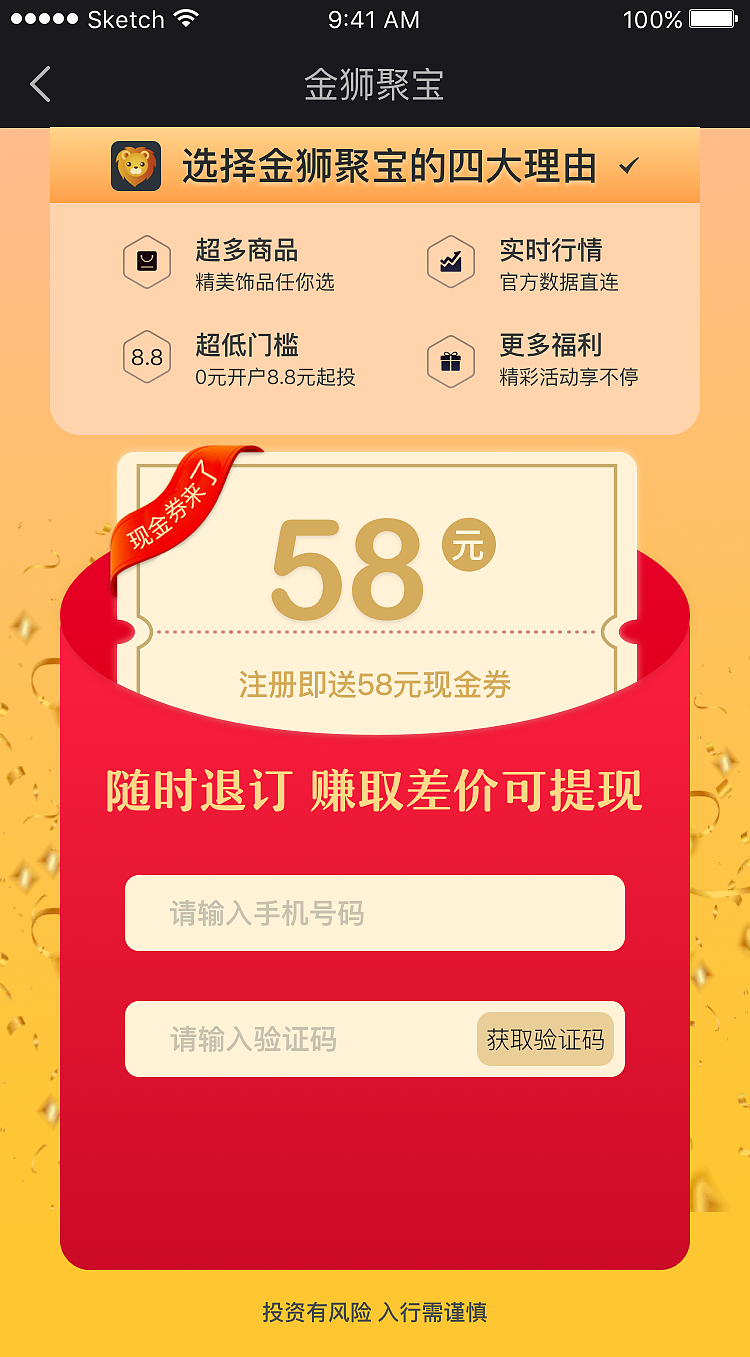Tap the checkmark after 选择金狮聚宝的四大理由
Screen dimensions: 750x1357
(630, 167)
